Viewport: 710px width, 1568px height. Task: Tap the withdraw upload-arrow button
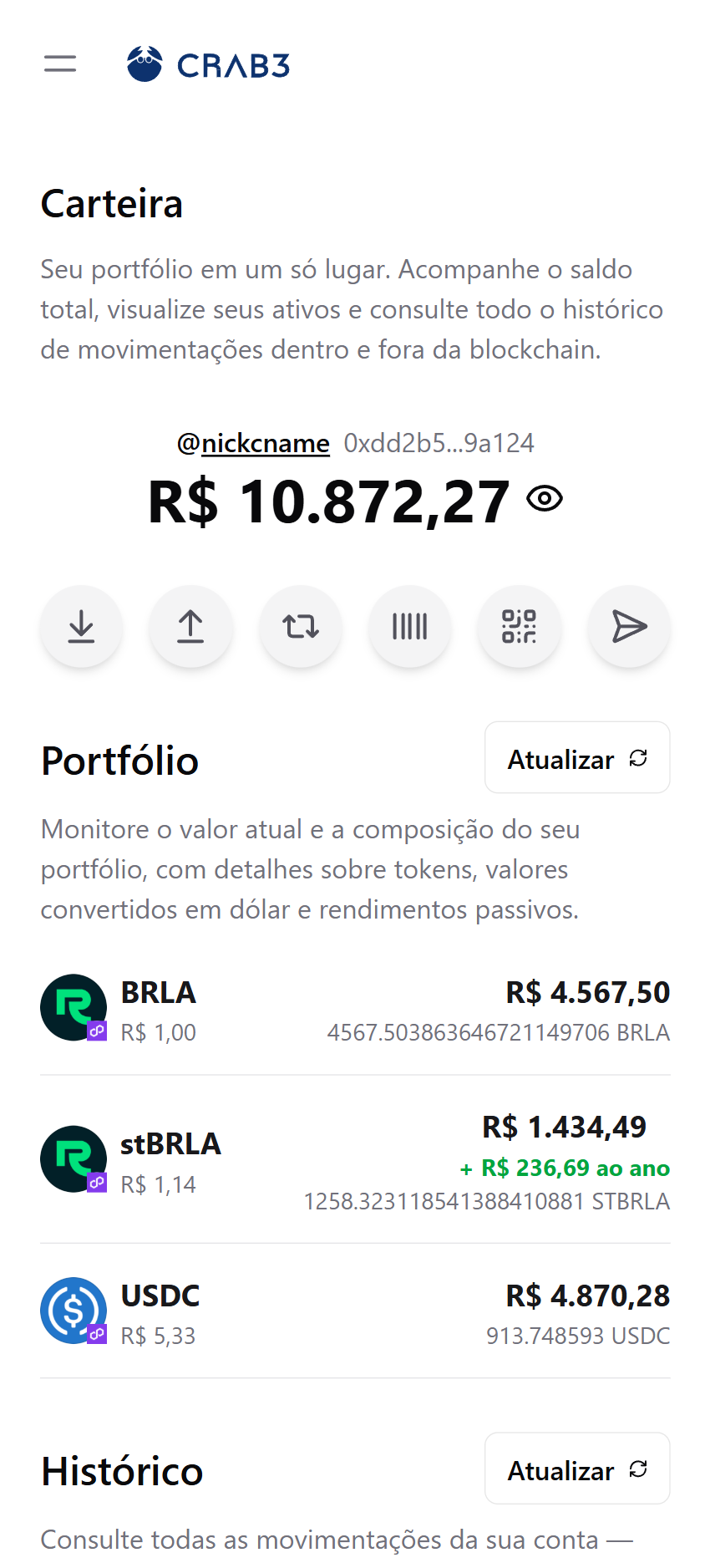(190, 627)
